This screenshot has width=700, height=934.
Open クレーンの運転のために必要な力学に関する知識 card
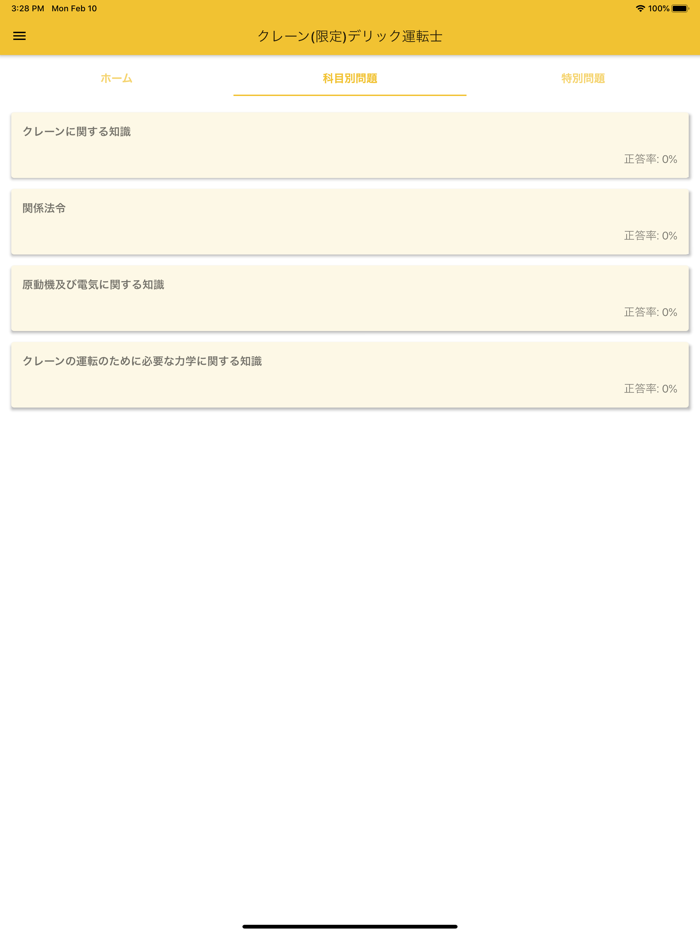pyautogui.click(x=350, y=375)
